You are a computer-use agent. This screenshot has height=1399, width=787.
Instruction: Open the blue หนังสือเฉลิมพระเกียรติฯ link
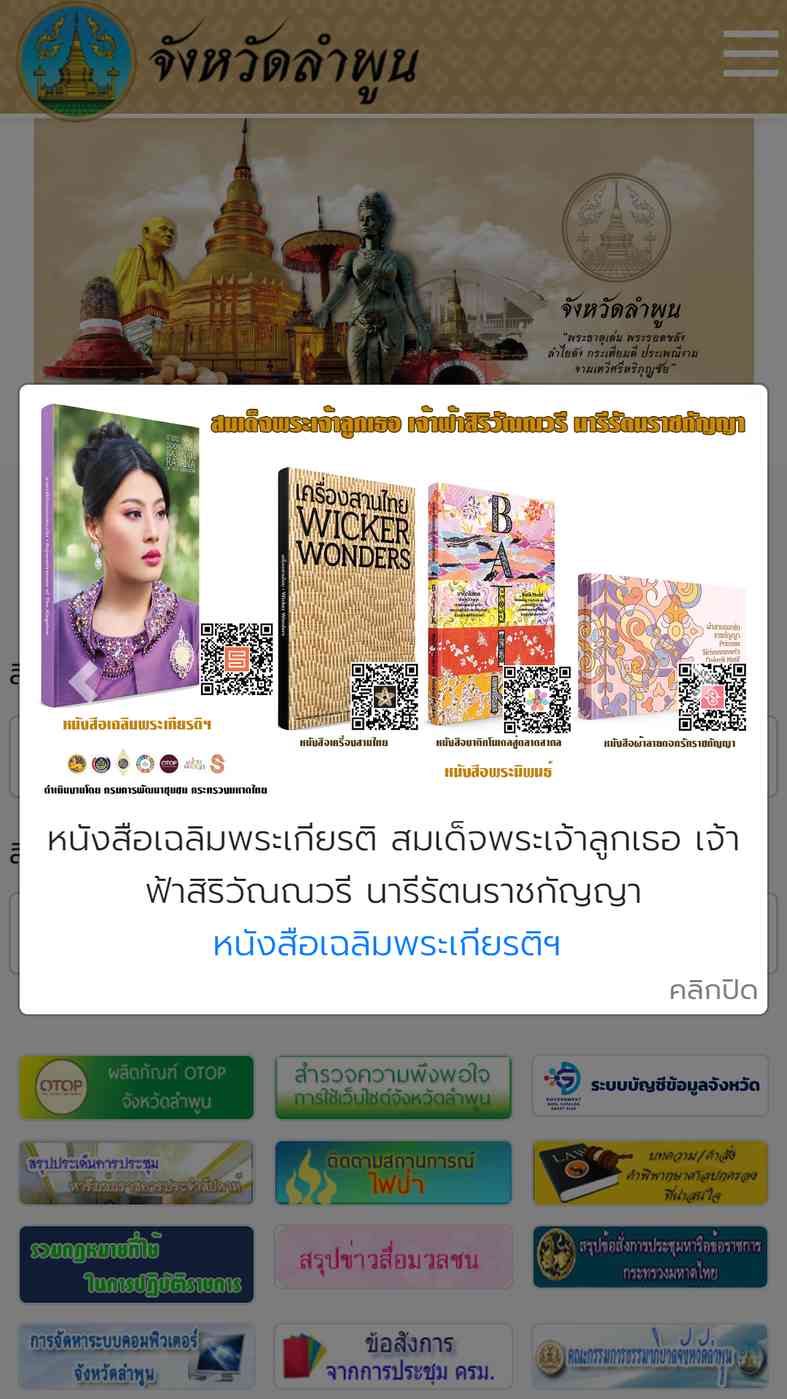(386, 944)
